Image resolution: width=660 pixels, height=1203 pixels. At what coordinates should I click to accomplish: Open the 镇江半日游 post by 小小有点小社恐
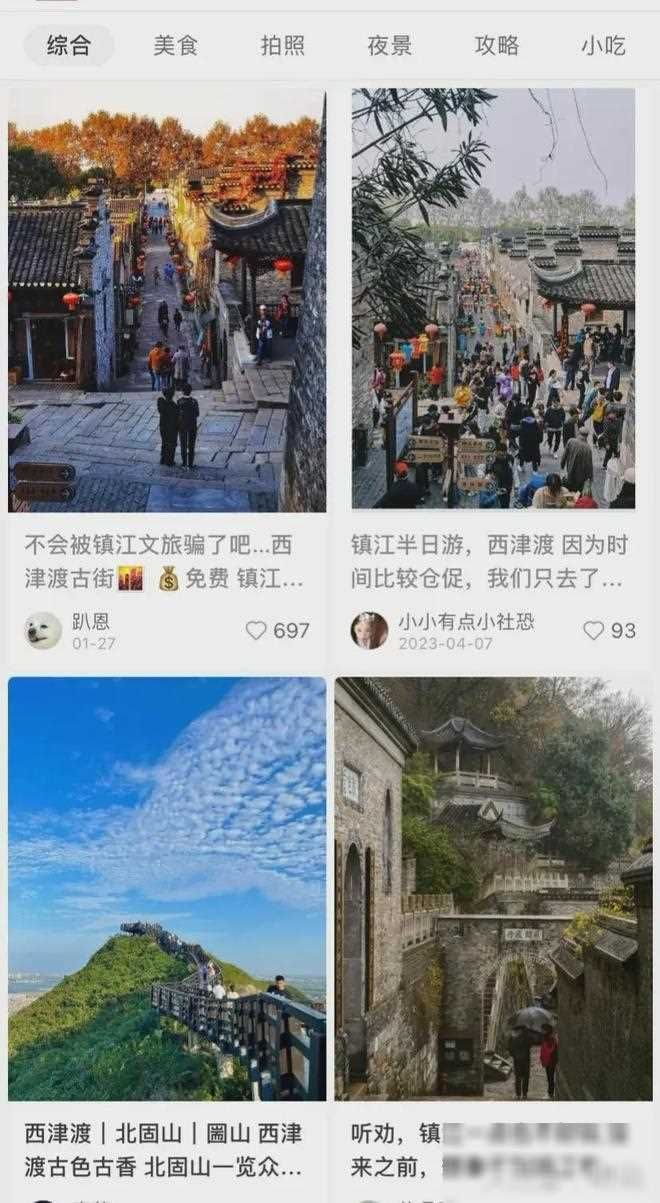493,298
